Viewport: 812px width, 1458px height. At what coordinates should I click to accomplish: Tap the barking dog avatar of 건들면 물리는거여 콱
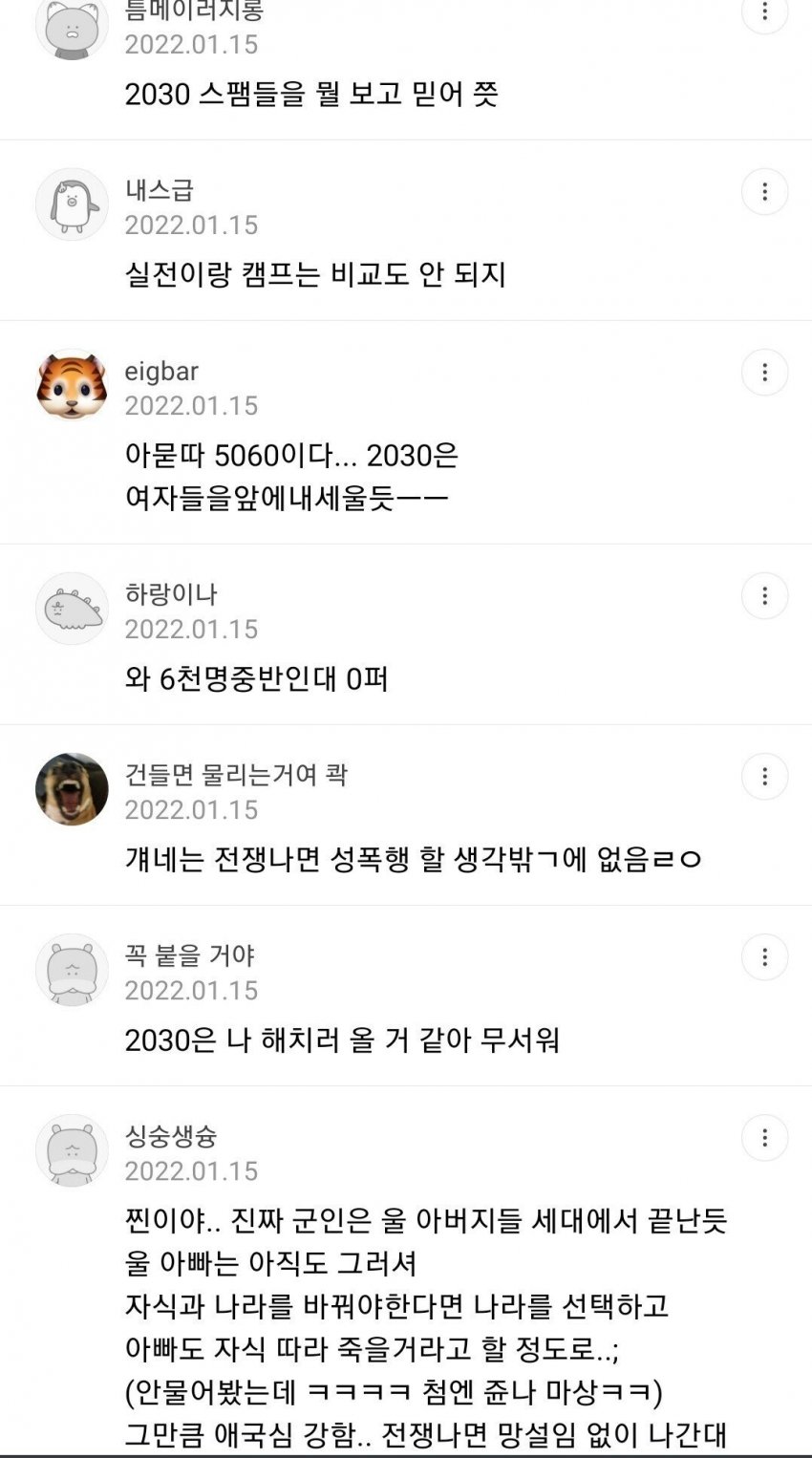click(72, 789)
